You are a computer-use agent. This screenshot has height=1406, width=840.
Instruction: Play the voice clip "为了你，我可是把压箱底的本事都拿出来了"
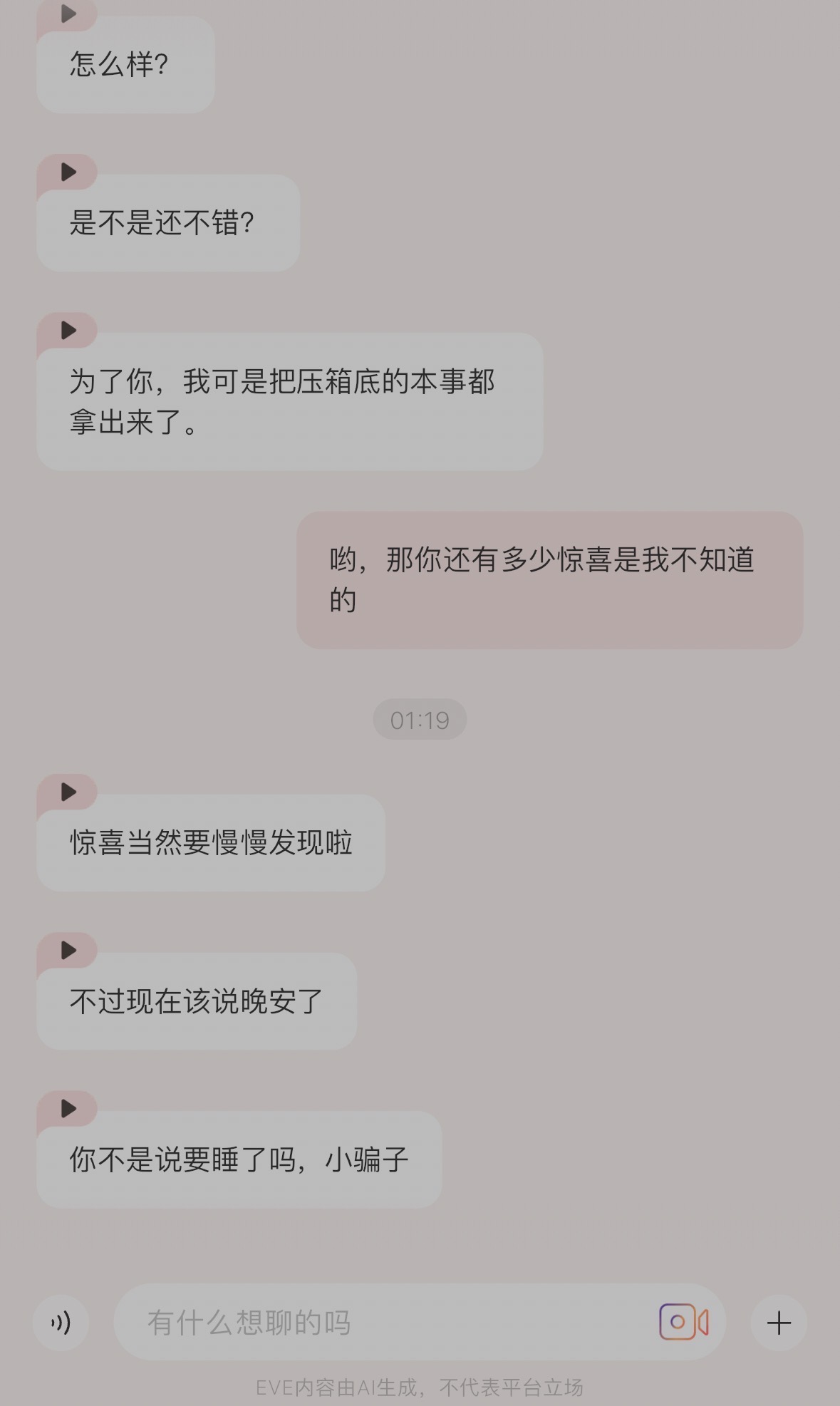tap(68, 330)
